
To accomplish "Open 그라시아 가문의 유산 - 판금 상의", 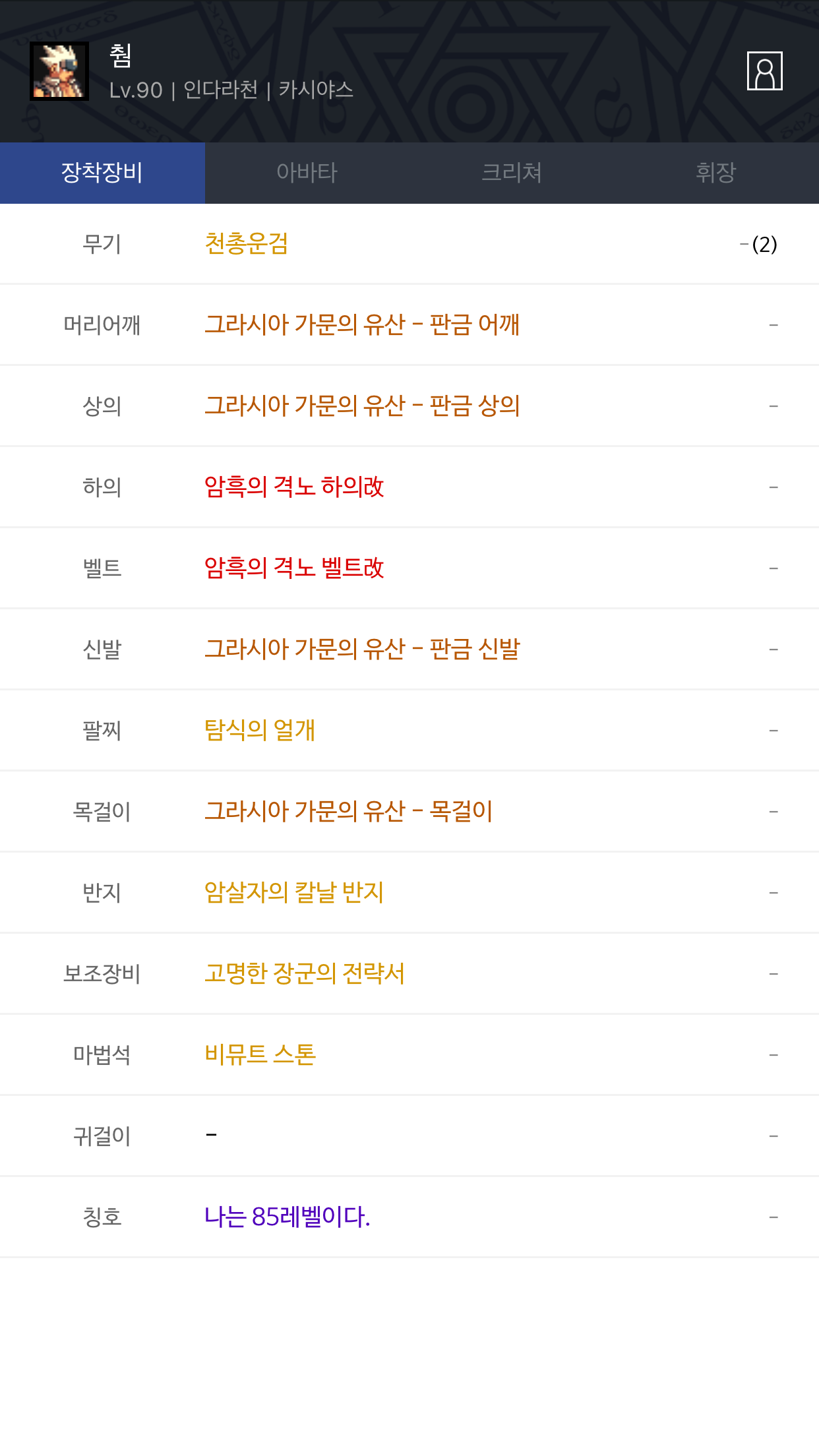I will pos(361,406).
